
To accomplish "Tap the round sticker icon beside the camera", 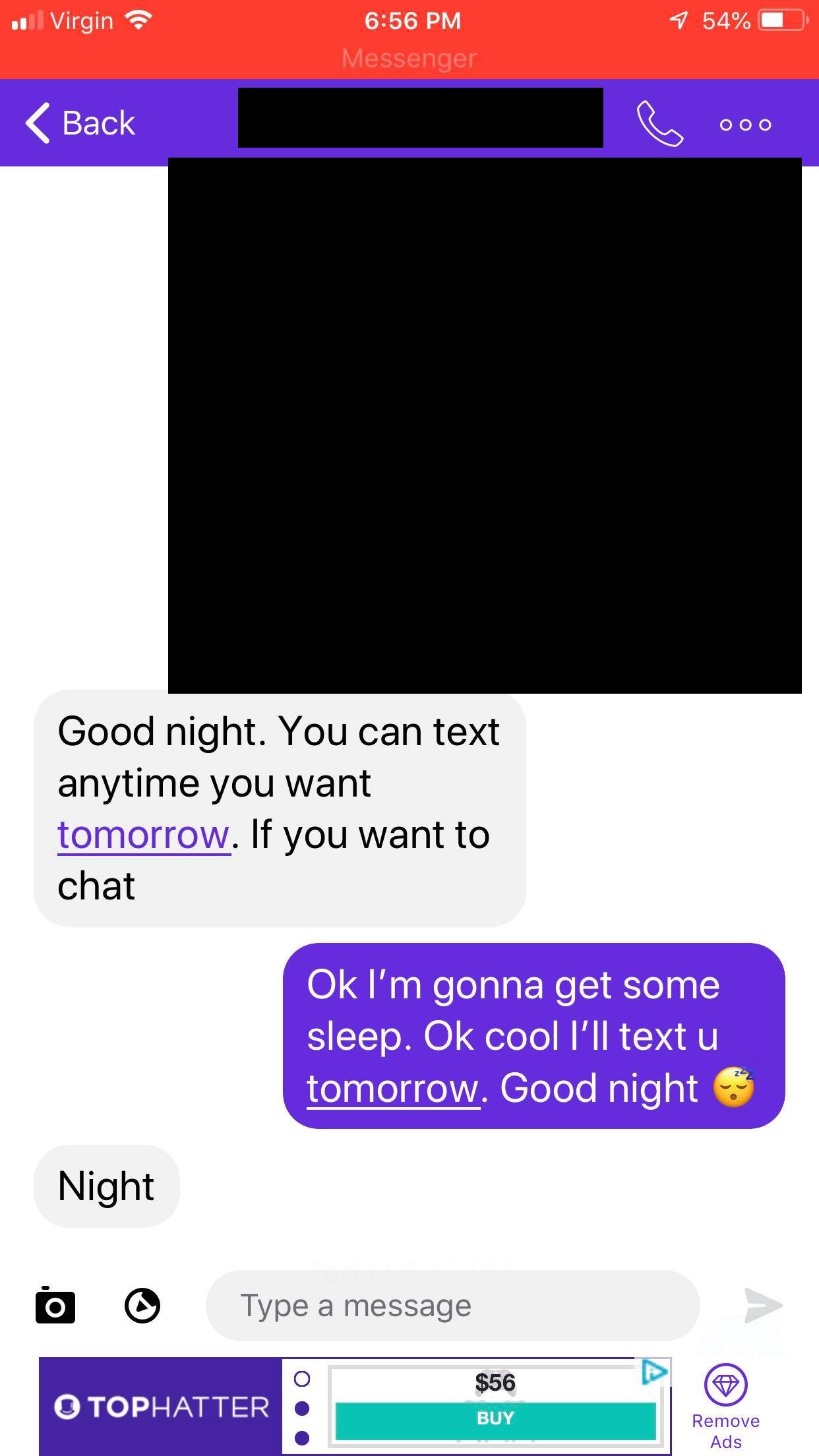I will [x=142, y=1305].
